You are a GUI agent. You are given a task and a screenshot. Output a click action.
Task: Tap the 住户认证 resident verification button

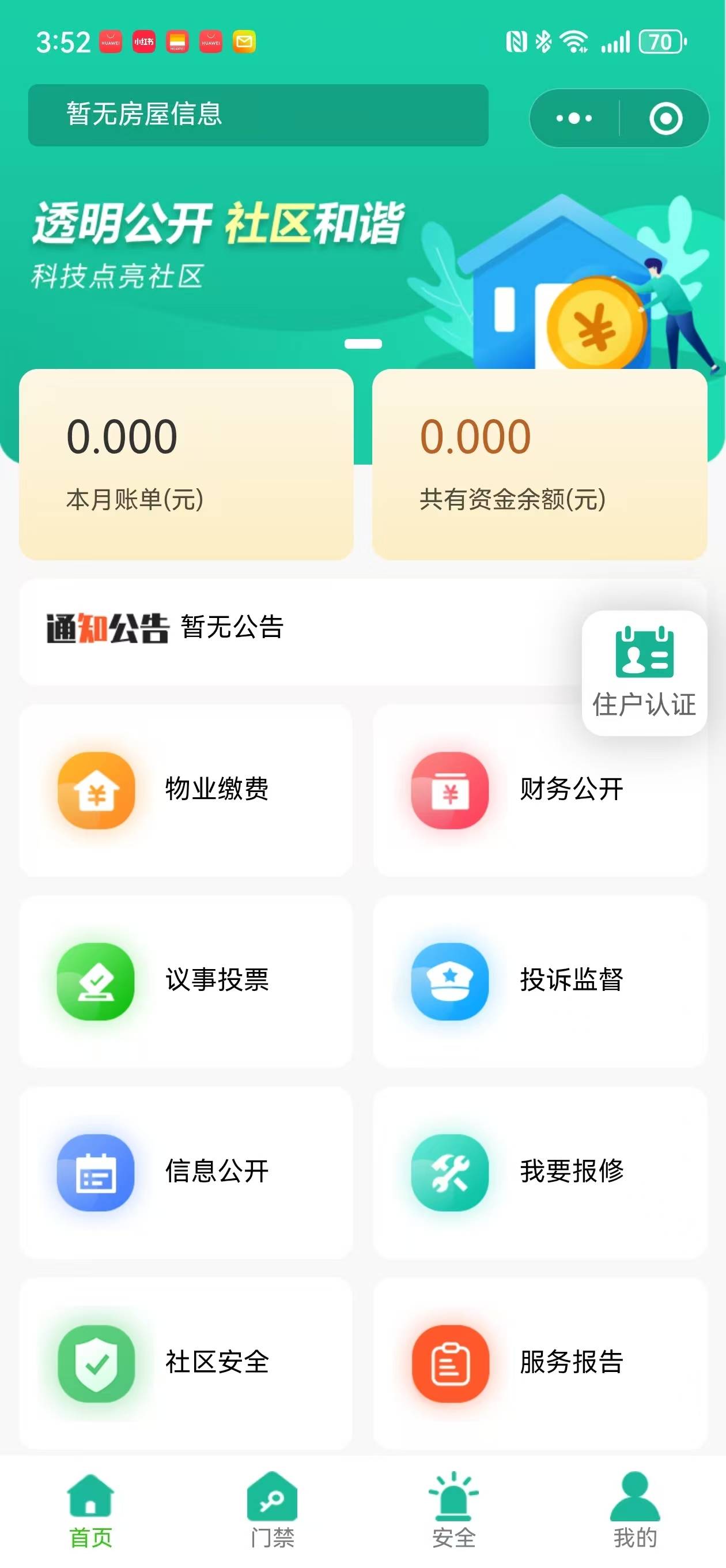click(644, 673)
